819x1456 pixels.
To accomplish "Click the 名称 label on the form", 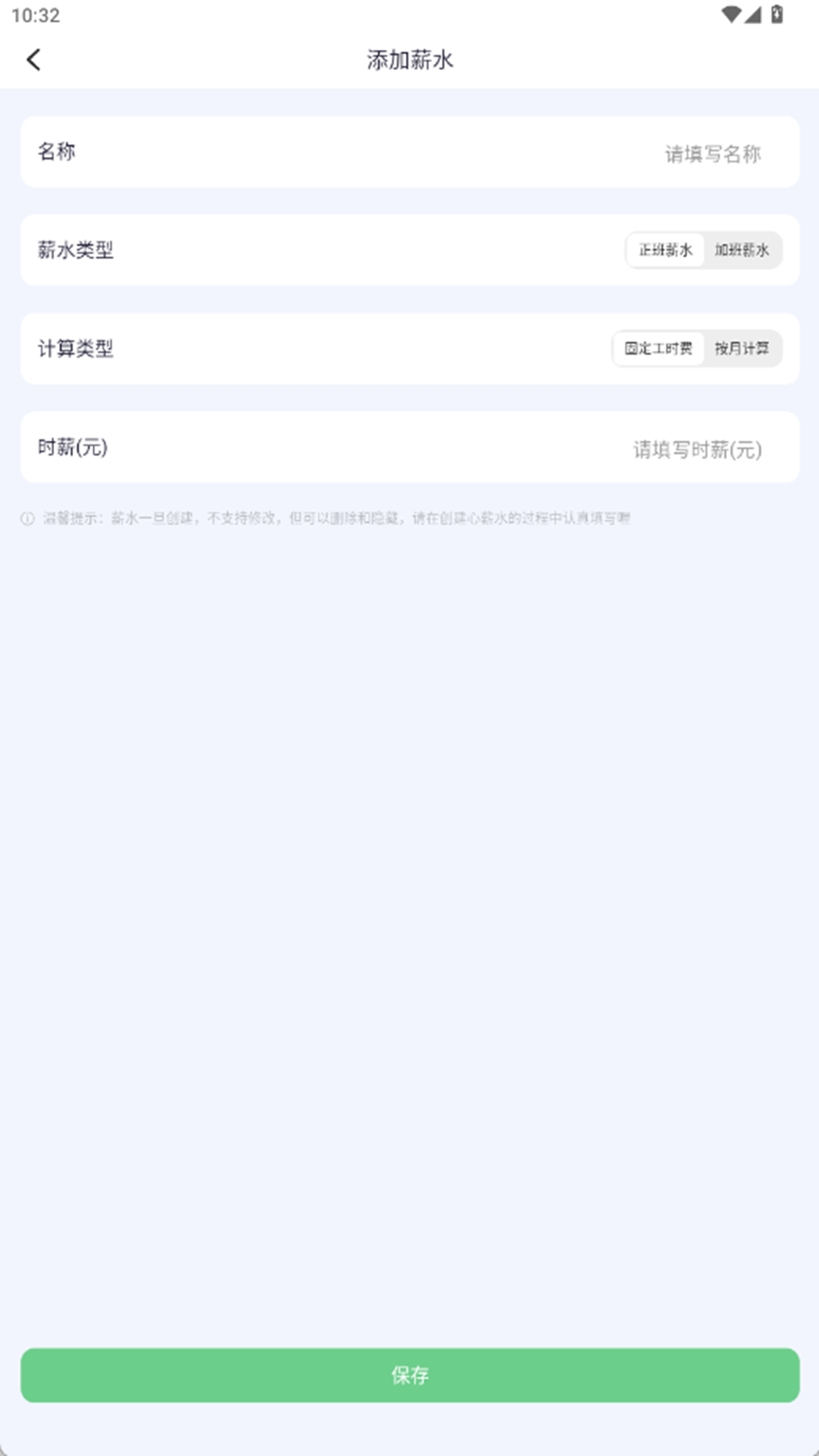I will 56,152.
